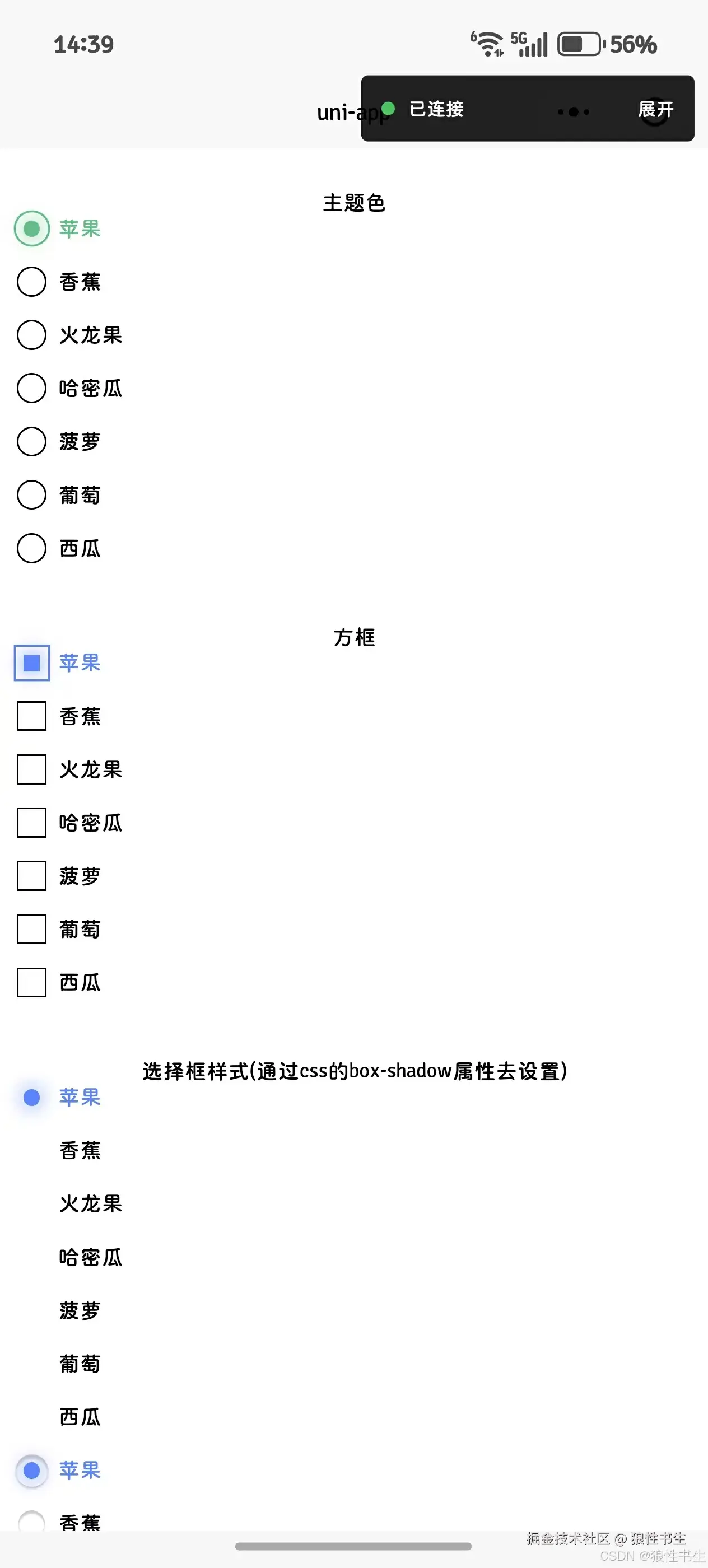This screenshot has height=1568, width=708.
Task: Check the 火龙果 checkbox under 方框
Action: (31, 770)
